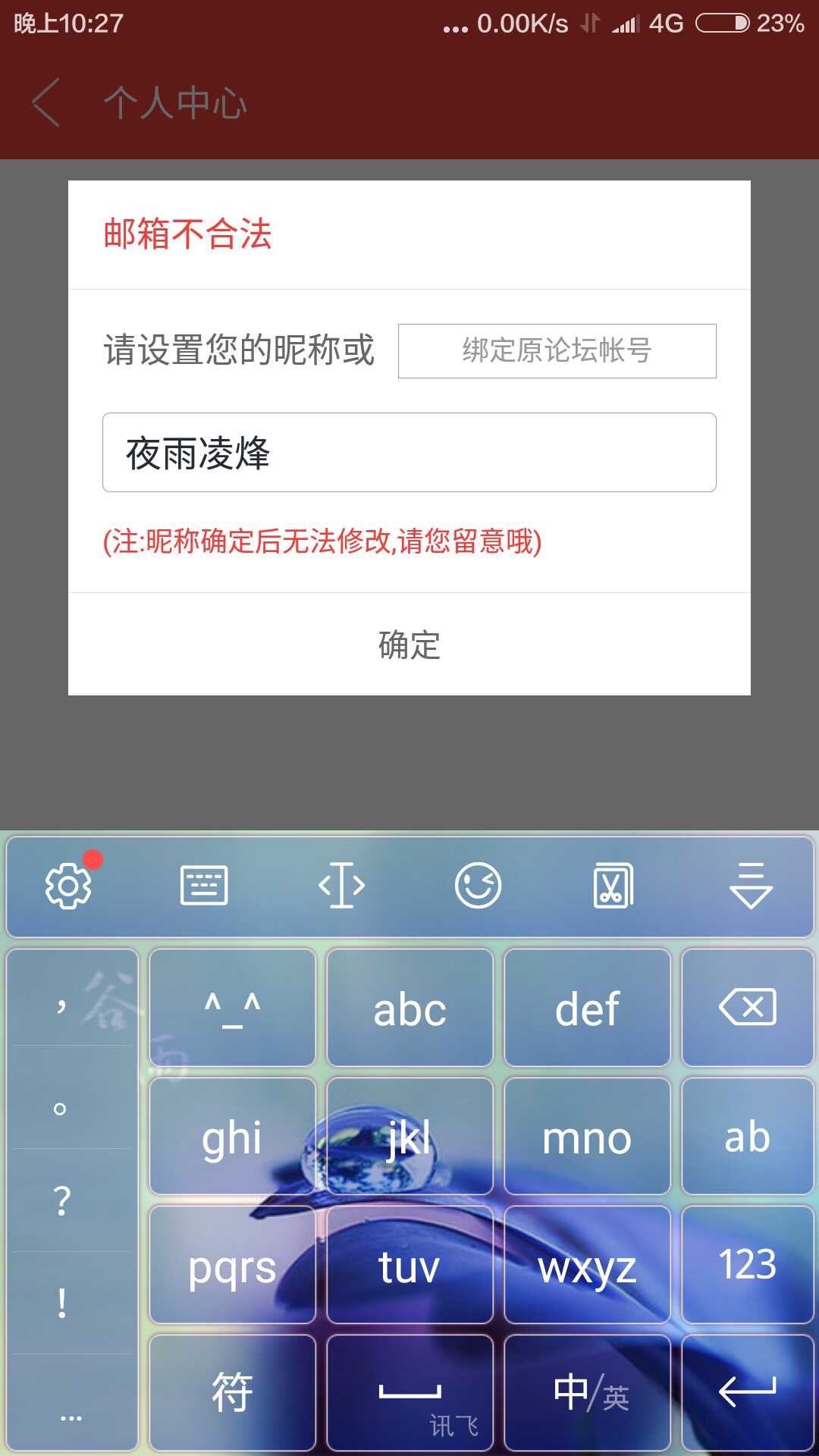Tap the 绑定原论坛帐号 button

pyautogui.click(x=557, y=351)
